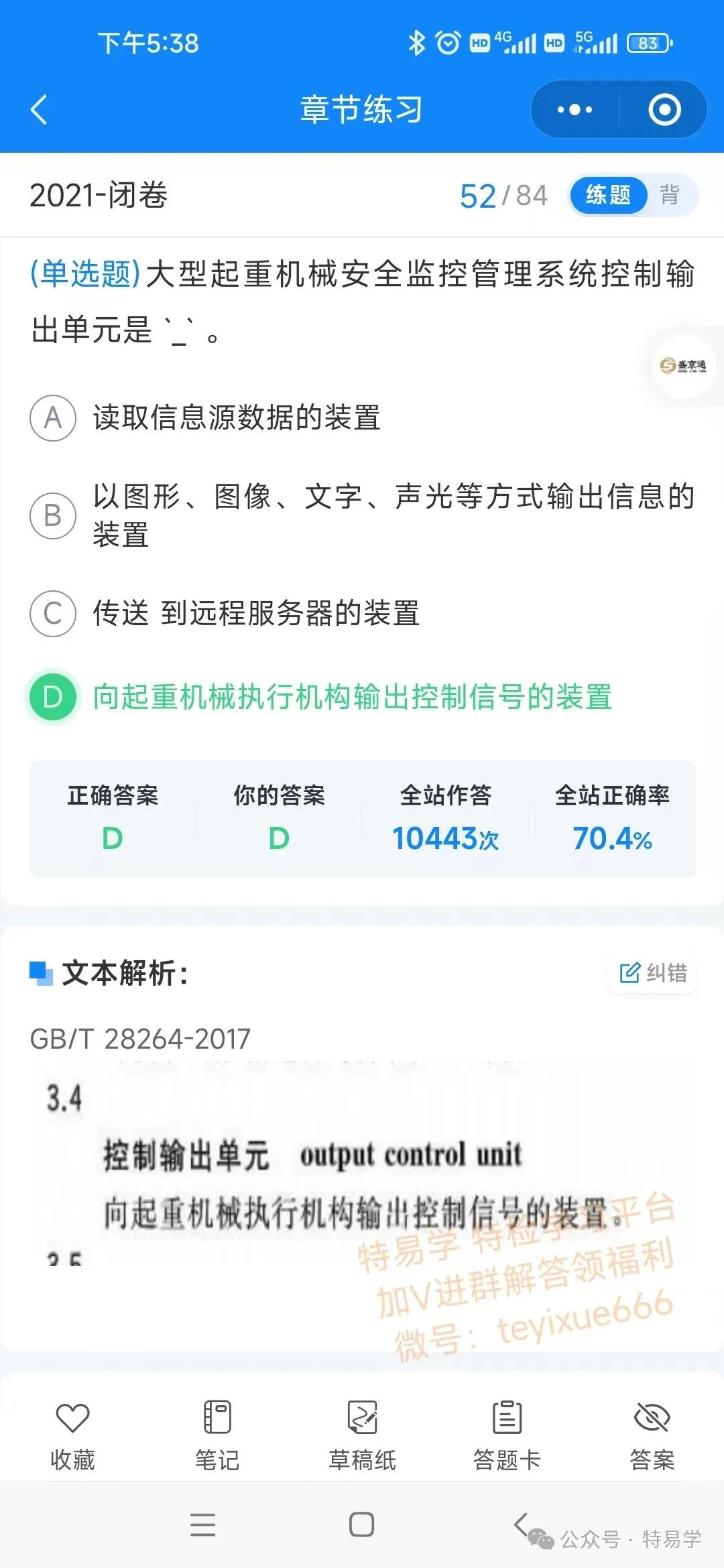Close the mini program with the circle button
724x1568 pixels.
[664, 110]
